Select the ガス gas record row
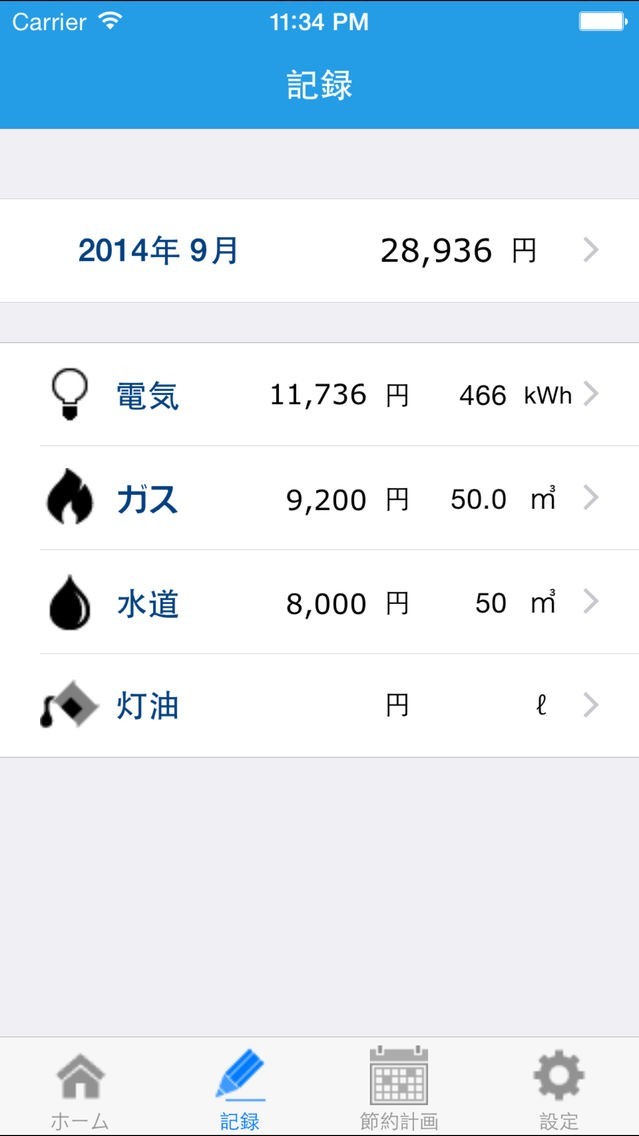639x1136 pixels. click(x=319, y=499)
